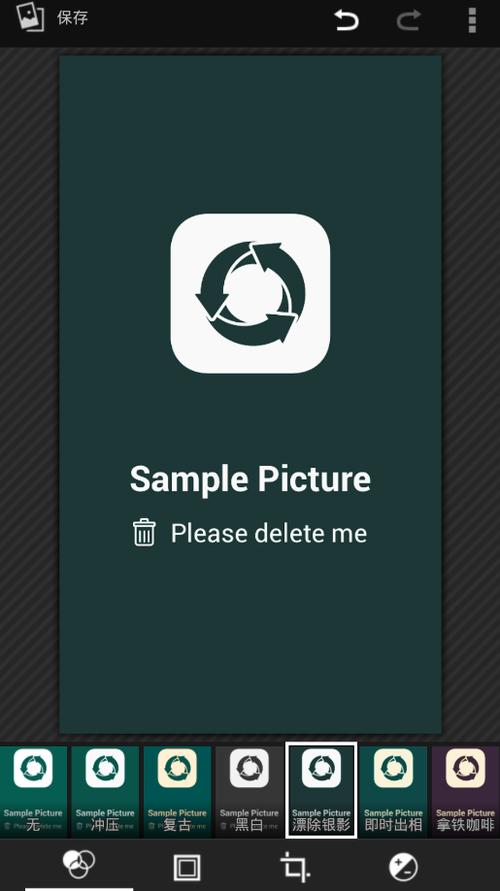The image size is (500, 891).
Task: Select the 漂除银影 filter
Action: pyautogui.click(x=321, y=790)
